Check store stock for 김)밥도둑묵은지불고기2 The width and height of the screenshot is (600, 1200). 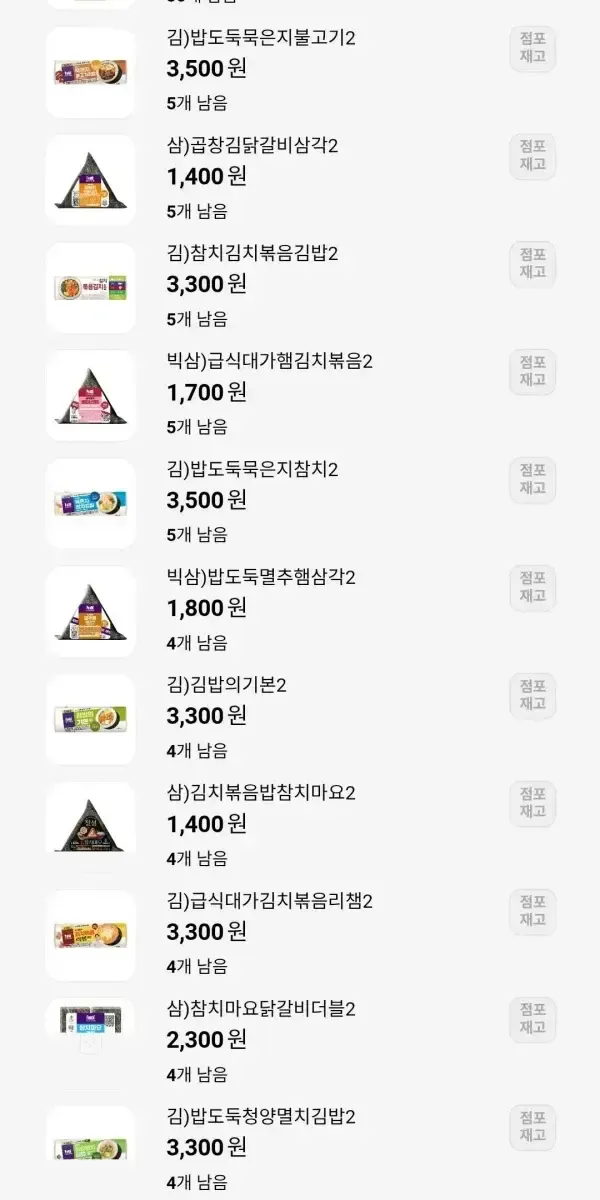[532, 49]
